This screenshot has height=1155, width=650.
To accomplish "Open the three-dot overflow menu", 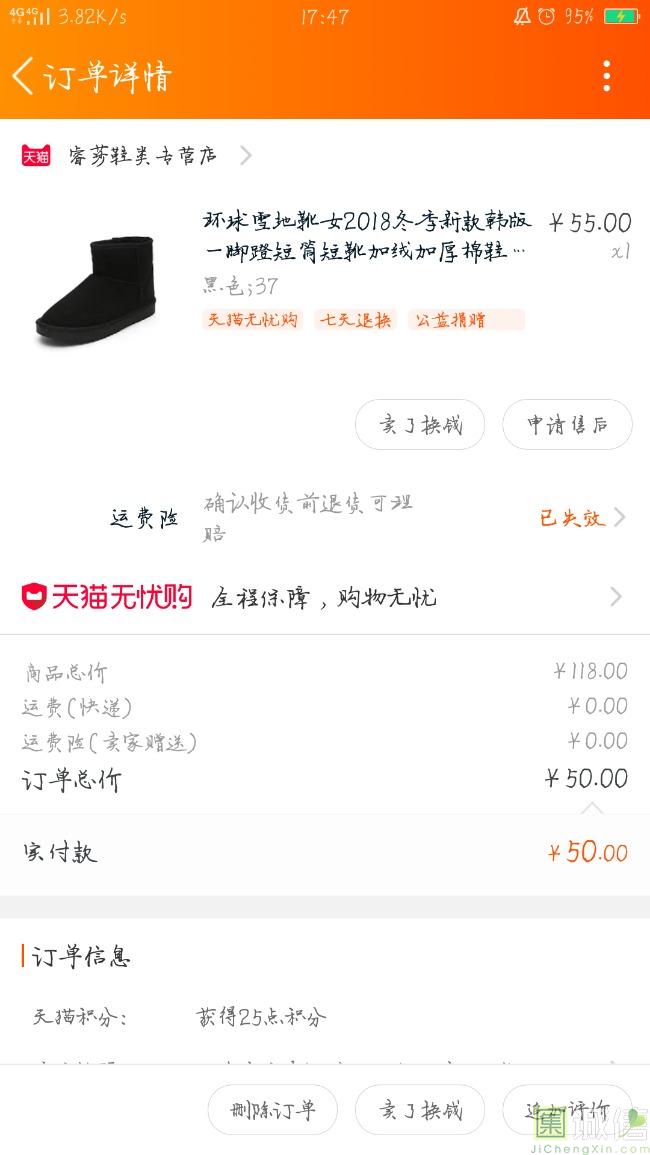I will point(607,77).
